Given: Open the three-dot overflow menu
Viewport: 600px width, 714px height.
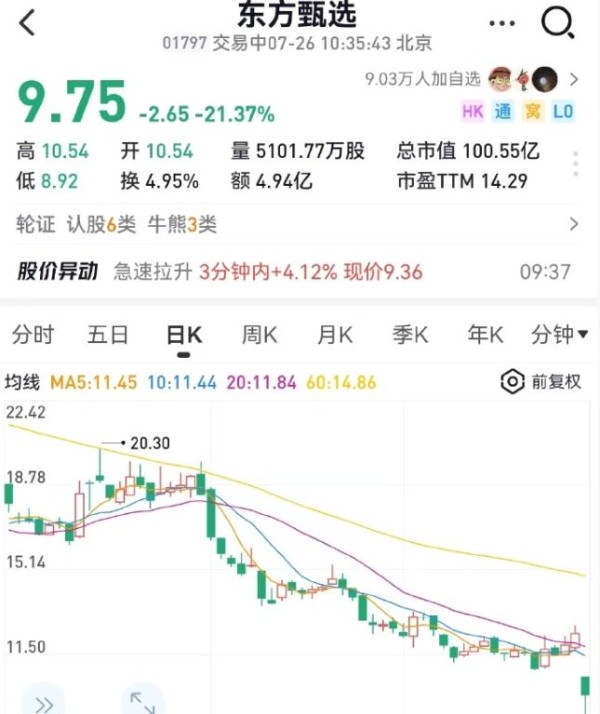Looking at the screenshot, I should click(503, 22).
